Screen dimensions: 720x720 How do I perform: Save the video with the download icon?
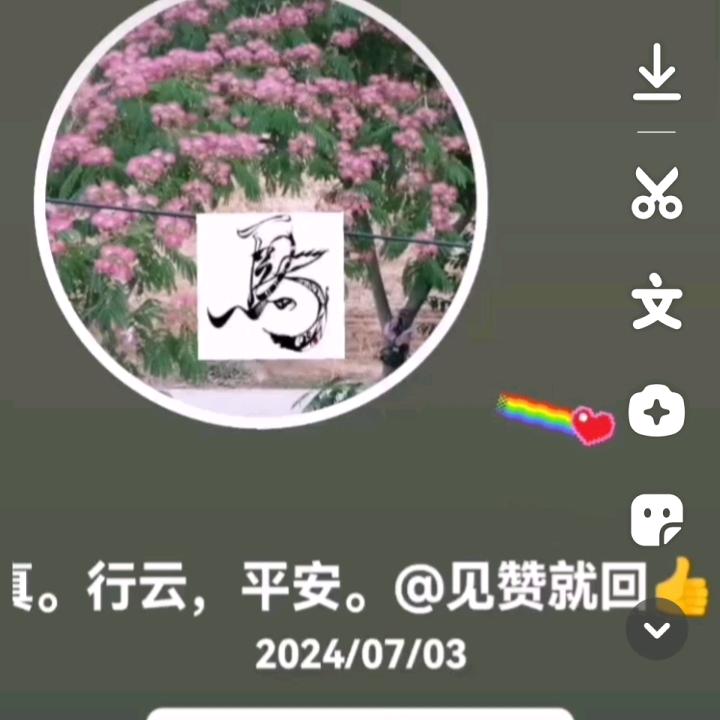[x=656, y=73]
